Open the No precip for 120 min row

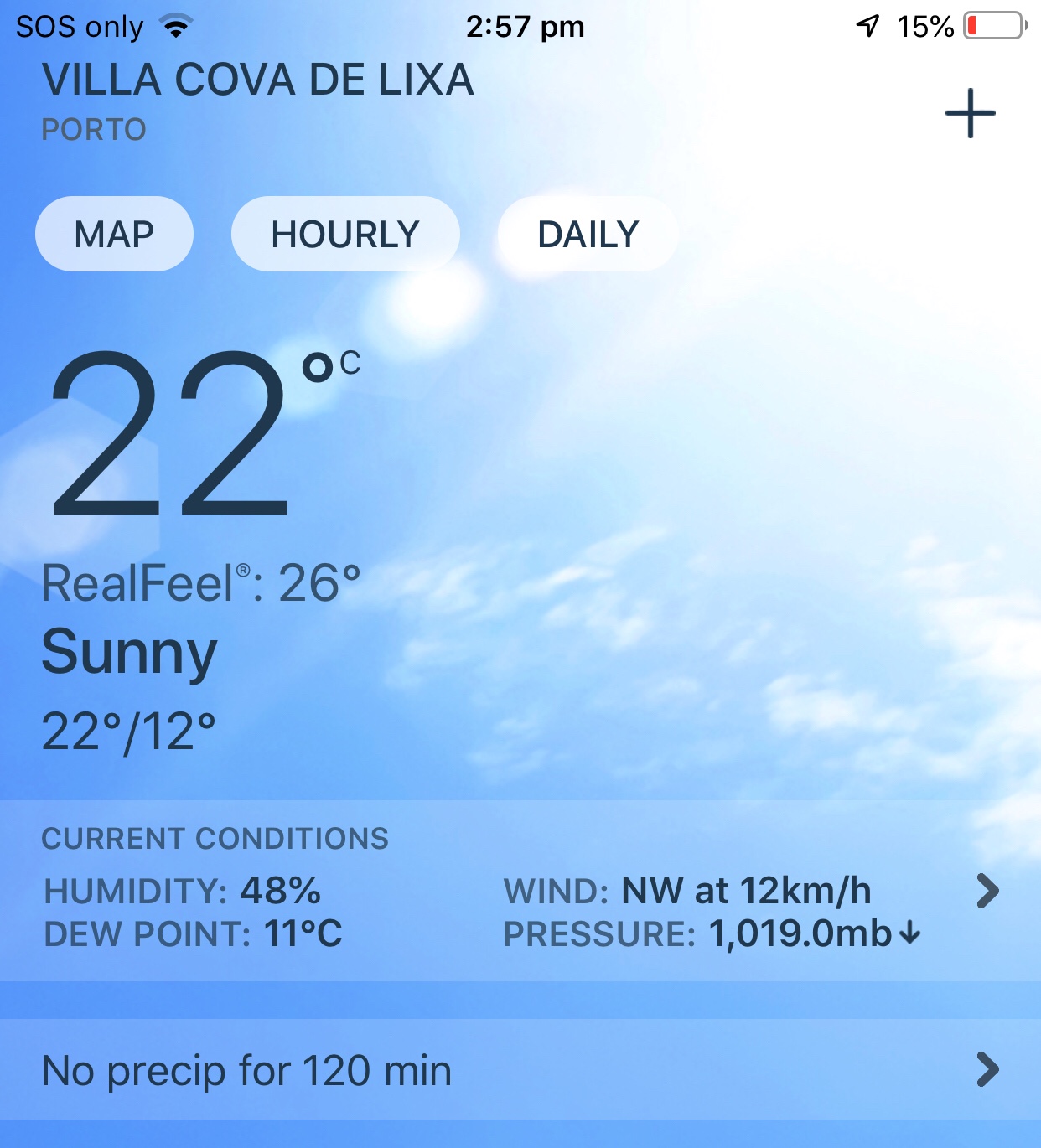coord(520,1070)
